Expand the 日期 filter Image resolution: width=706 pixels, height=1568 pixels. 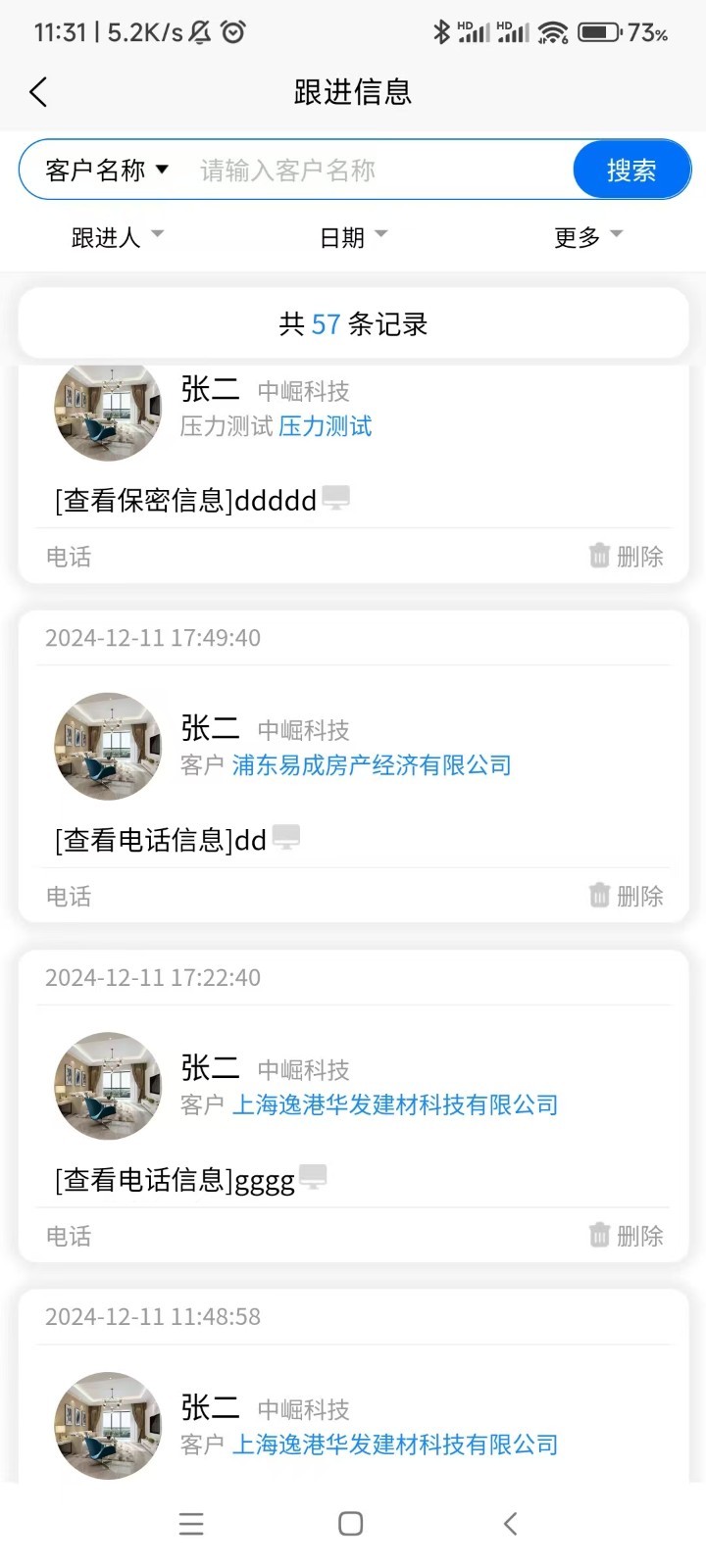click(353, 237)
